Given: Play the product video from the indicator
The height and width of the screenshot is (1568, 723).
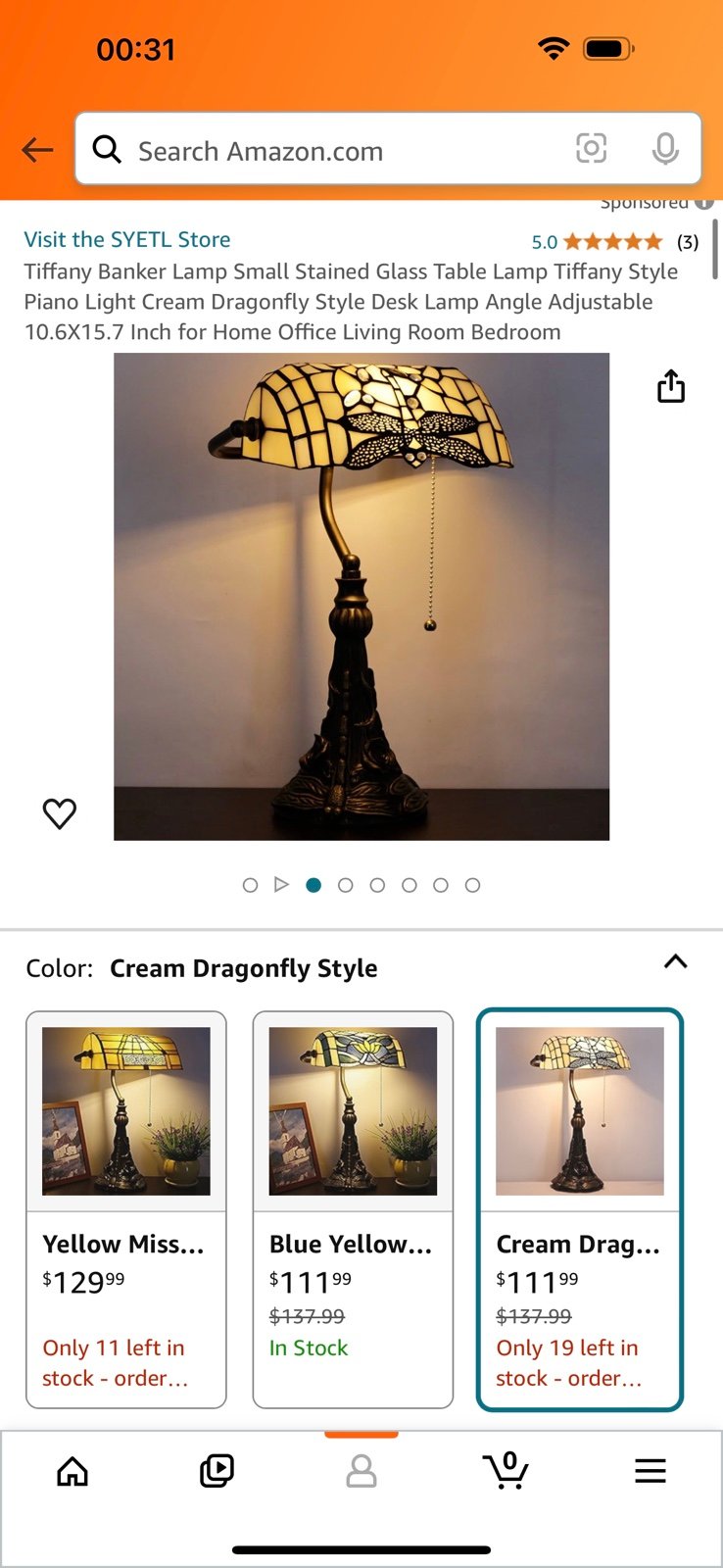Looking at the screenshot, I should [281, 885].
